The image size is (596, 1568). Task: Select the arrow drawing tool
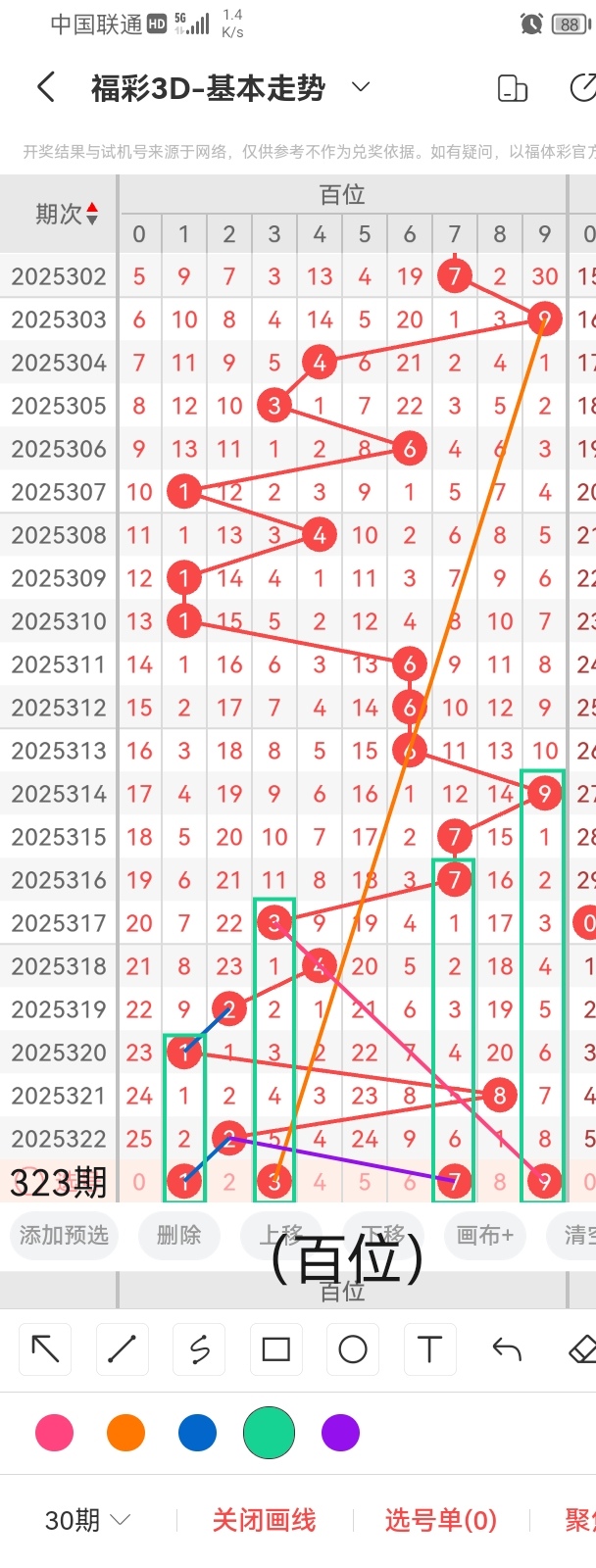[45, 1349]
